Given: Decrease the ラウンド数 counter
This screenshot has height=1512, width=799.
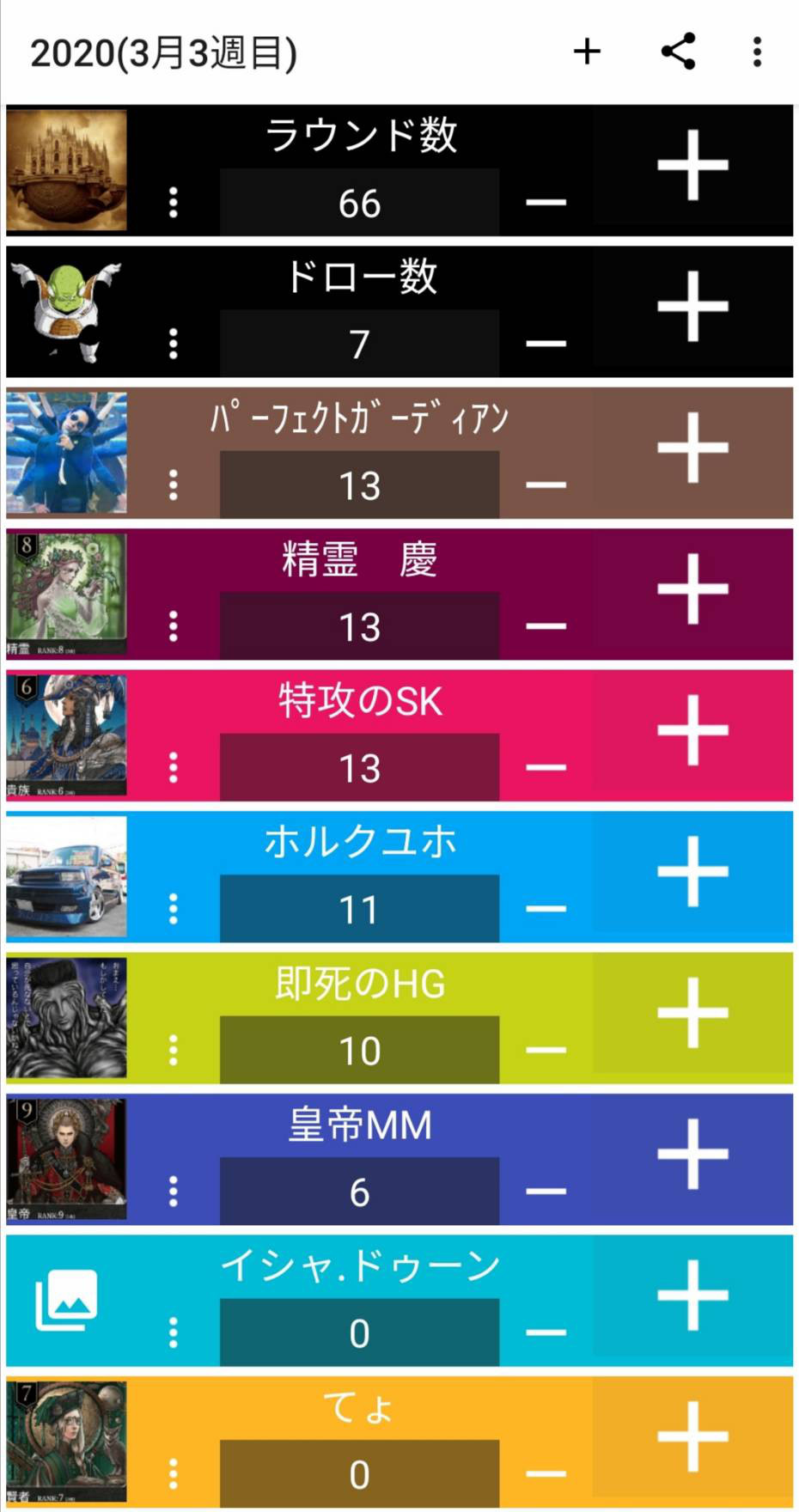Looking at the screenshot, I should click(x=546, y=203).
